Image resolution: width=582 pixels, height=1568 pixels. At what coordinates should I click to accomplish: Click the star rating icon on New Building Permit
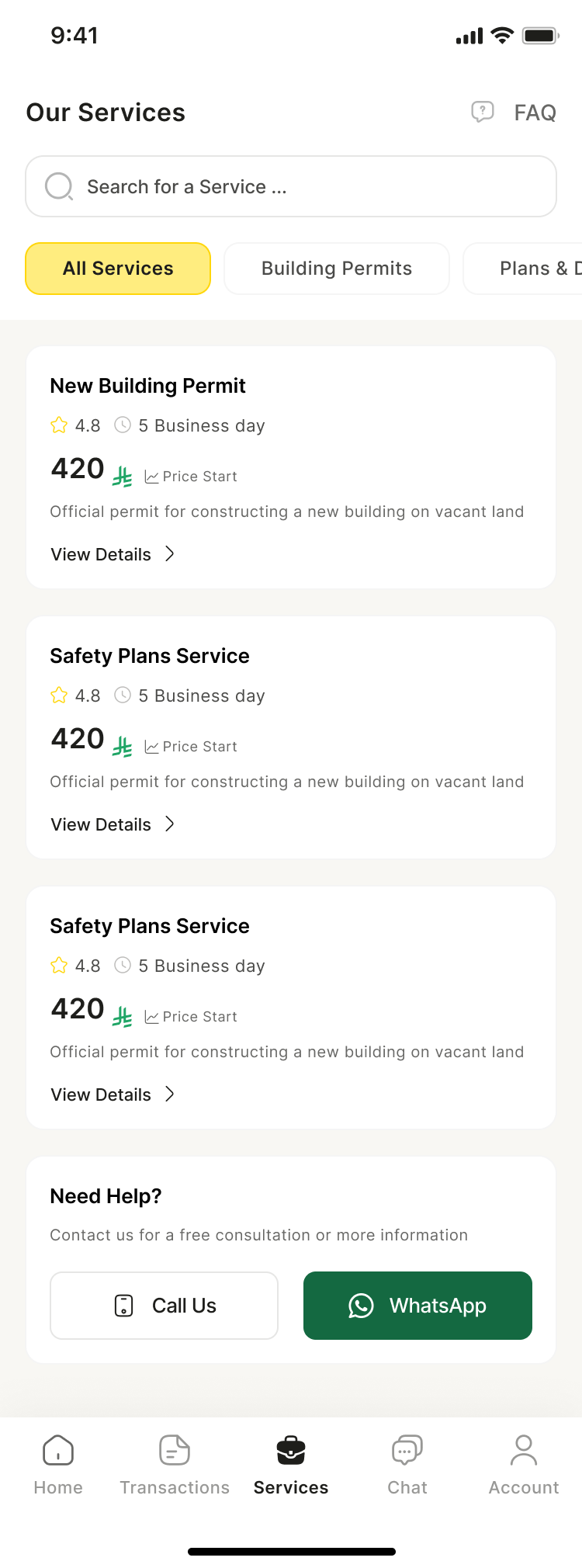[58, 425]
